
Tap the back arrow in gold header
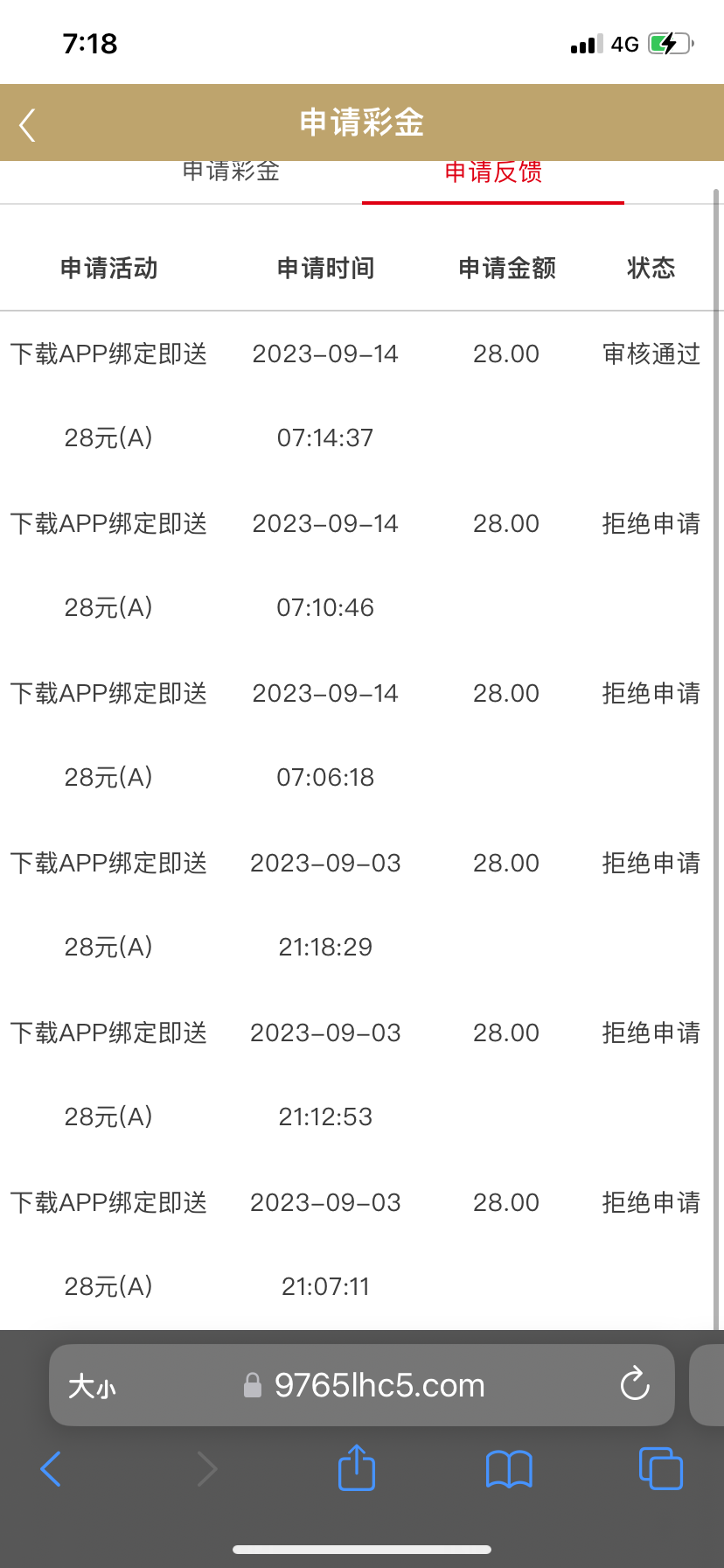[x=26, y=122]
